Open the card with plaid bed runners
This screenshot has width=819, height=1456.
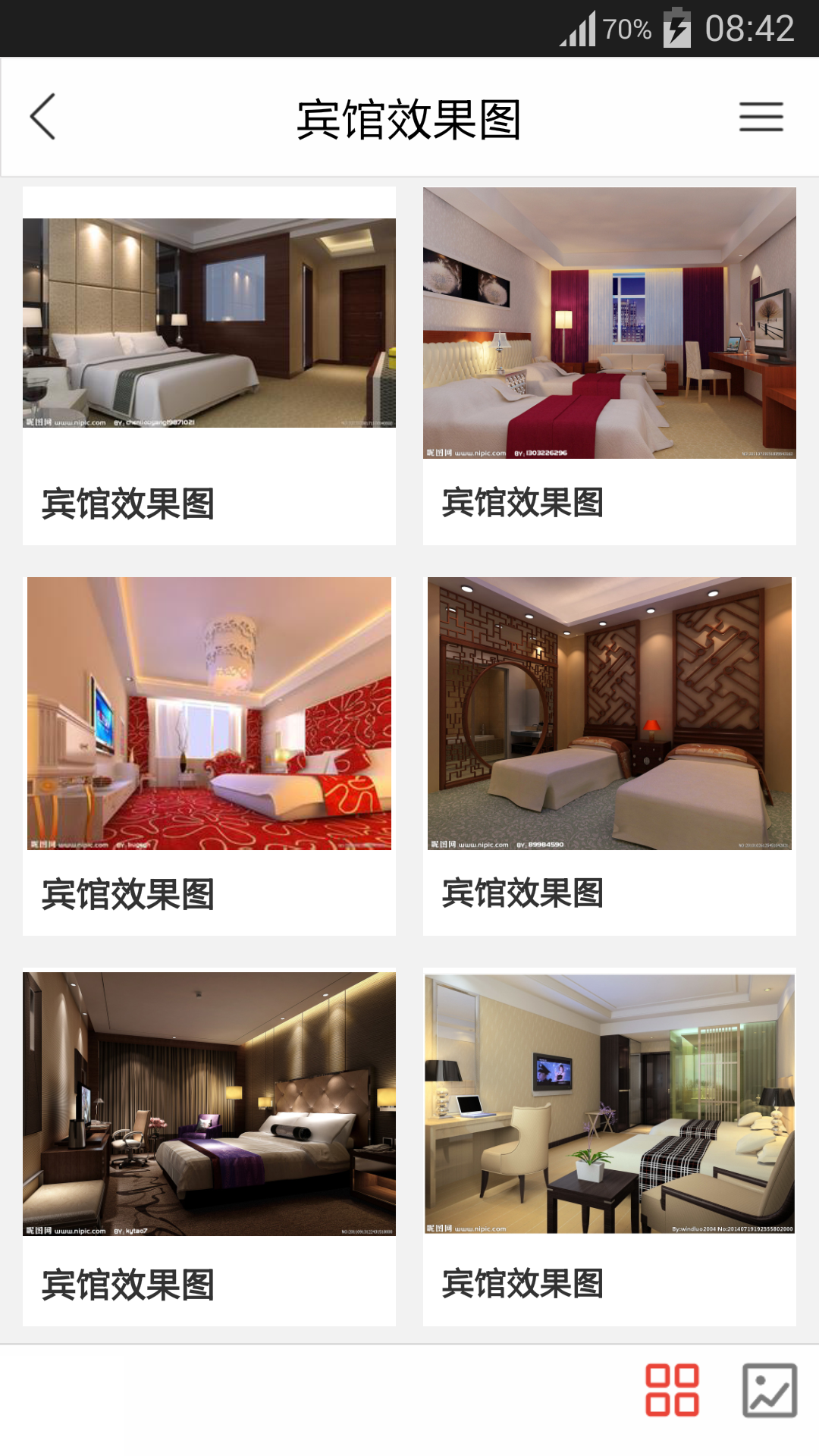(x=610, y=1147)
